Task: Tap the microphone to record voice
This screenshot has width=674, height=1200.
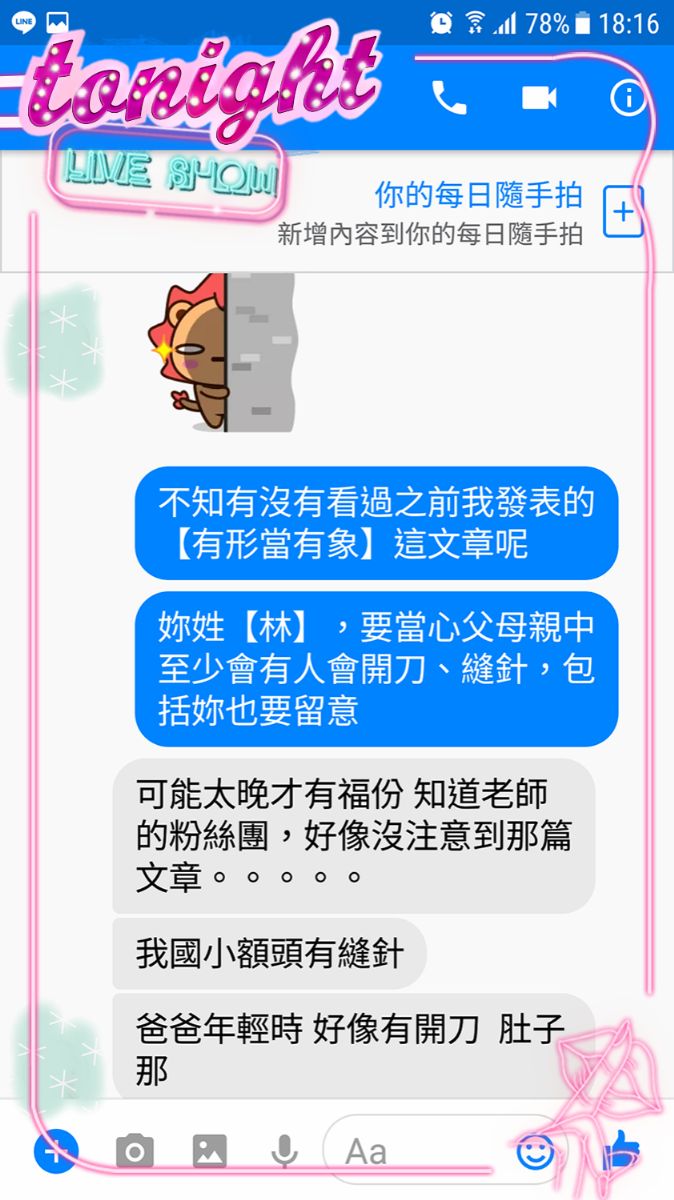Action: pos(285,1152)
